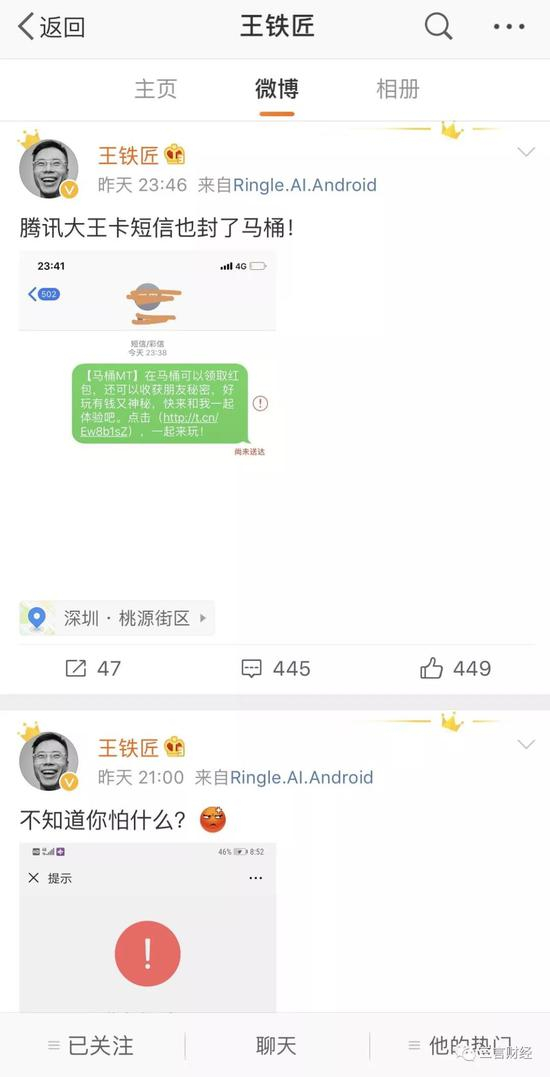Switch to the 主页 tab
This screenshot has width=550, height=1077.
pyautogui.click(x=156, y=89)
